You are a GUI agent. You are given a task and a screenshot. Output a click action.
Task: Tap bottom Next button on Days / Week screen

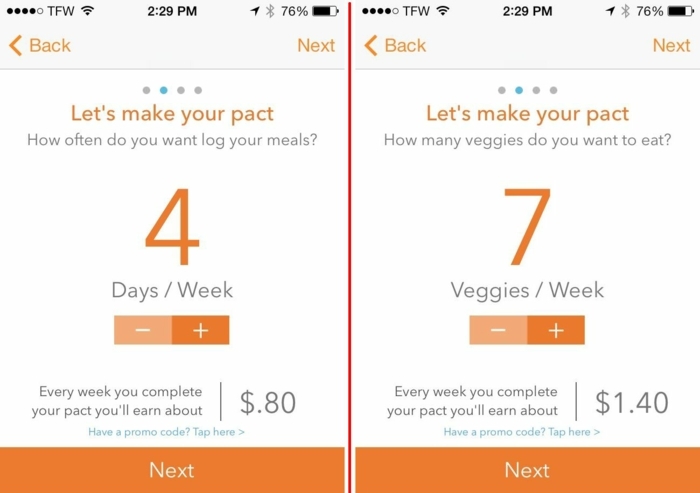[x=172, y=470]
